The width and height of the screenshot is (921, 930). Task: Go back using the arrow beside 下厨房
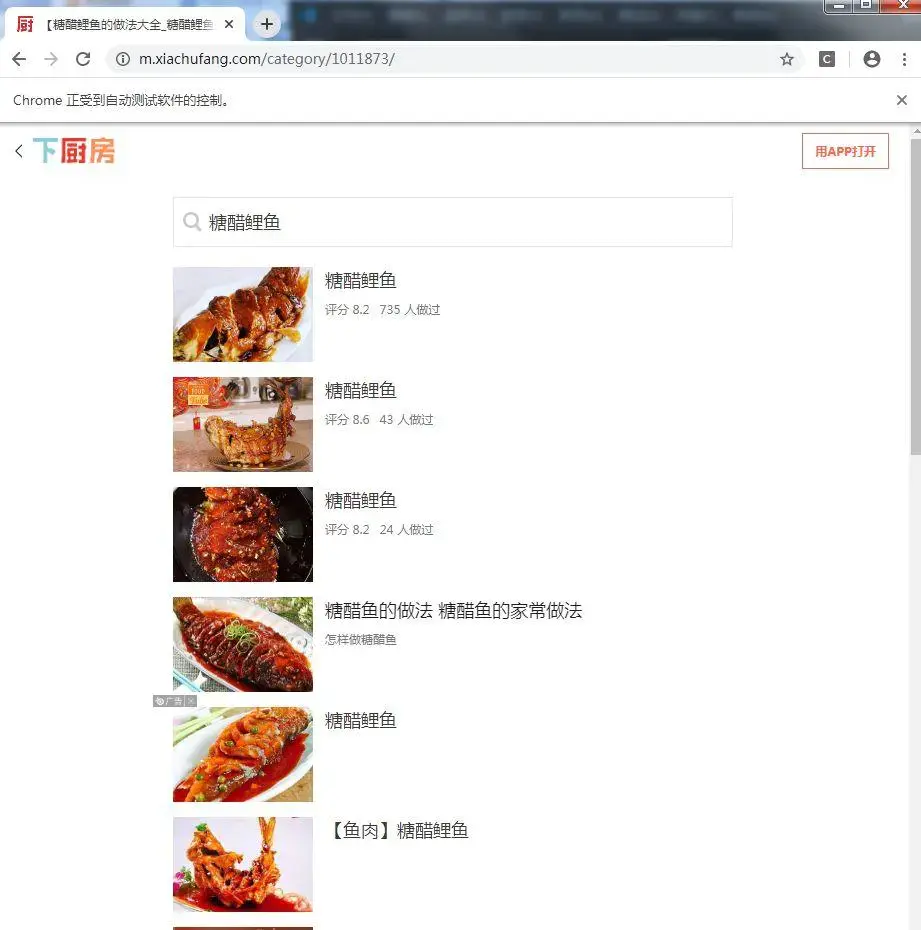point(19,151)
